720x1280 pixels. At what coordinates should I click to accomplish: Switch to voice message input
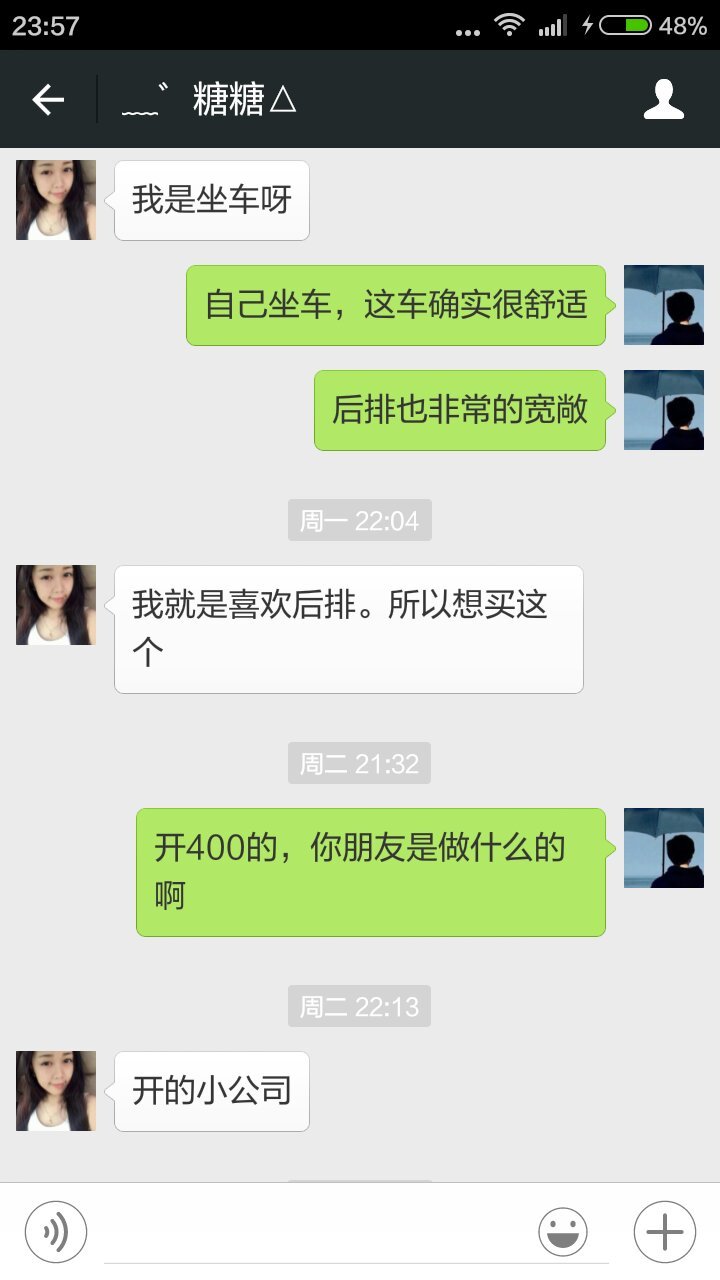[56, 1231]
